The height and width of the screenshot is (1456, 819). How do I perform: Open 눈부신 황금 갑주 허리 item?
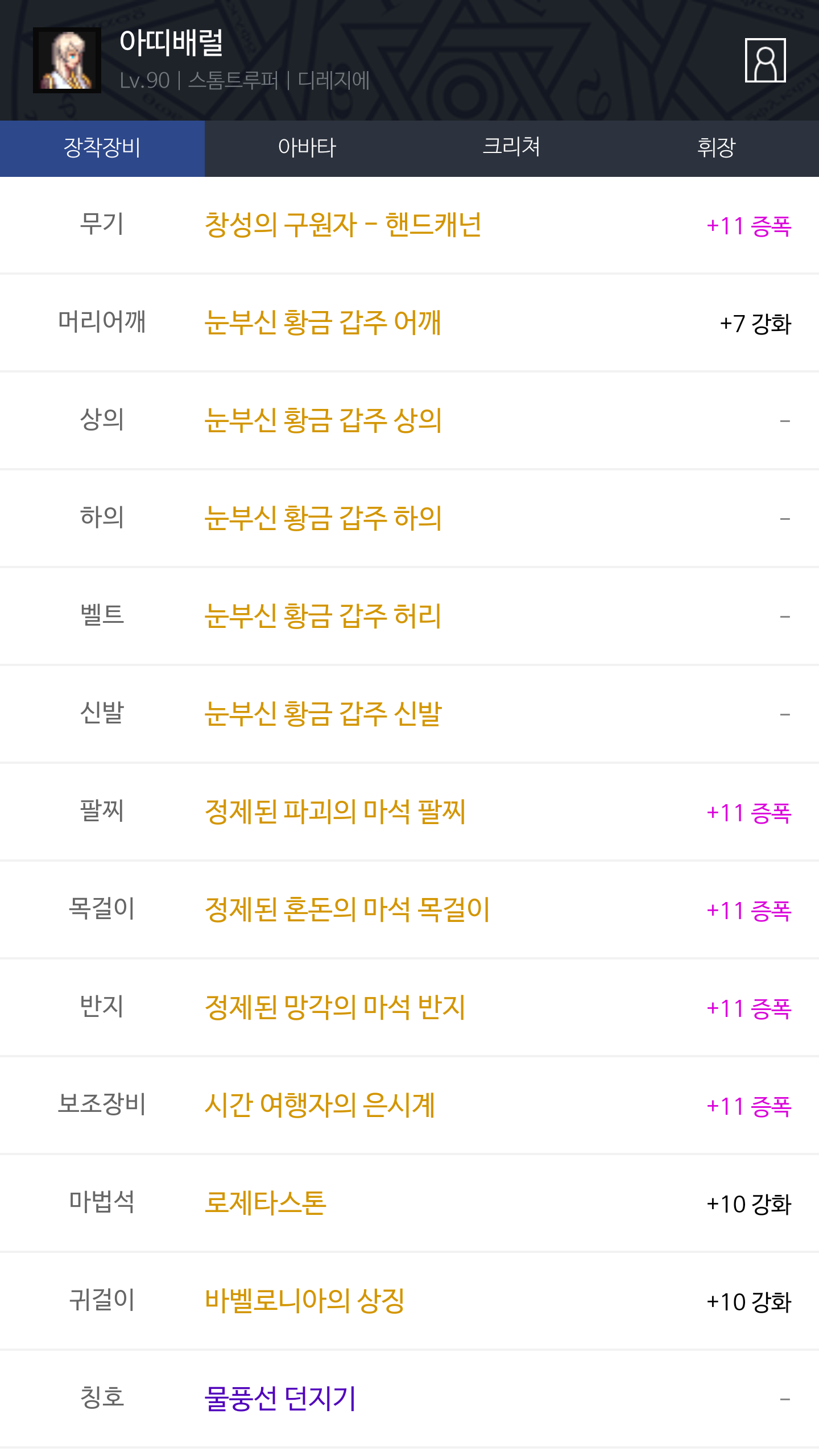[x=322, y=617]
